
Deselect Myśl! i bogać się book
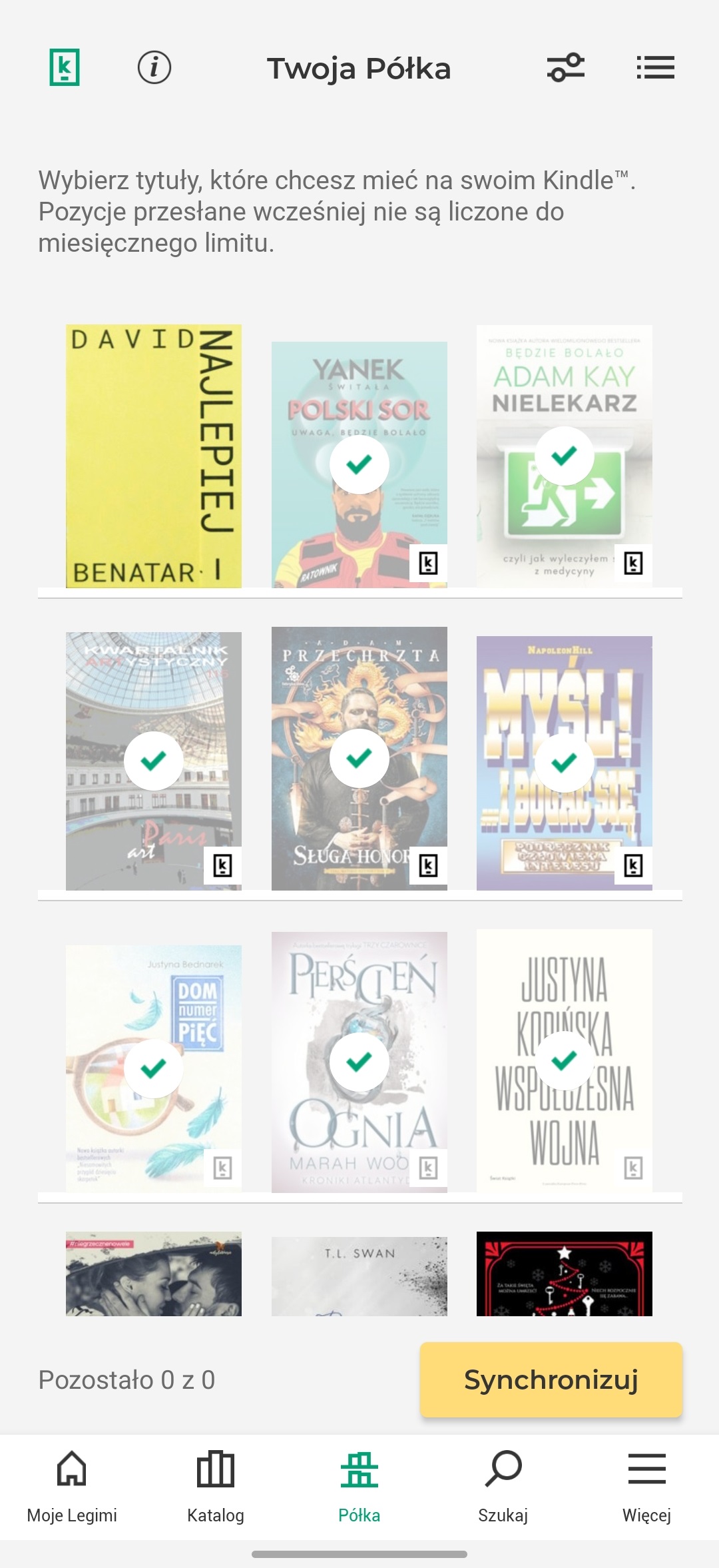[x=565, y=763]
